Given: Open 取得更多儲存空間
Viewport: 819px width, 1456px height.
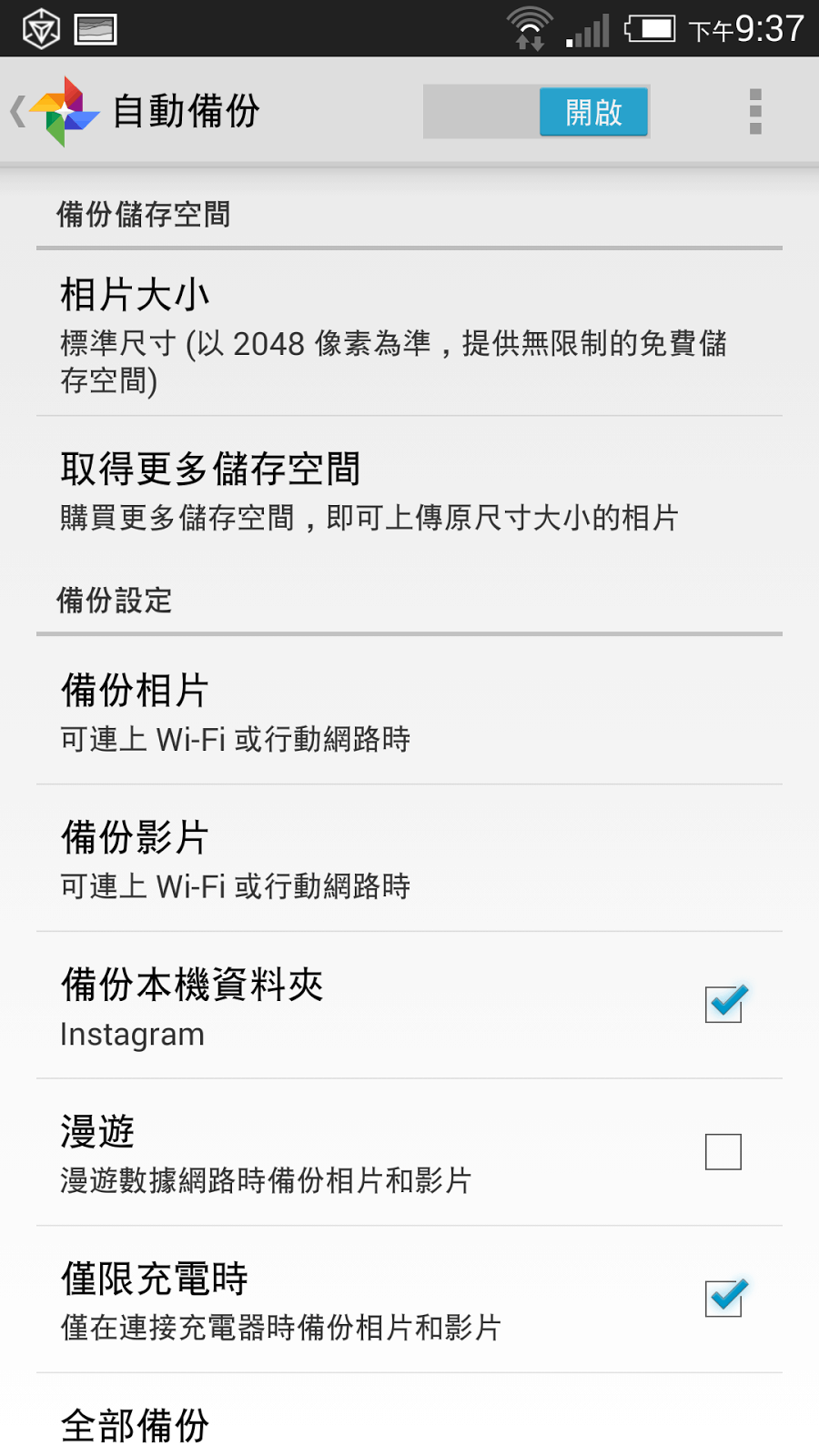Looking at the screenshot, I should (x=409, y=490).
